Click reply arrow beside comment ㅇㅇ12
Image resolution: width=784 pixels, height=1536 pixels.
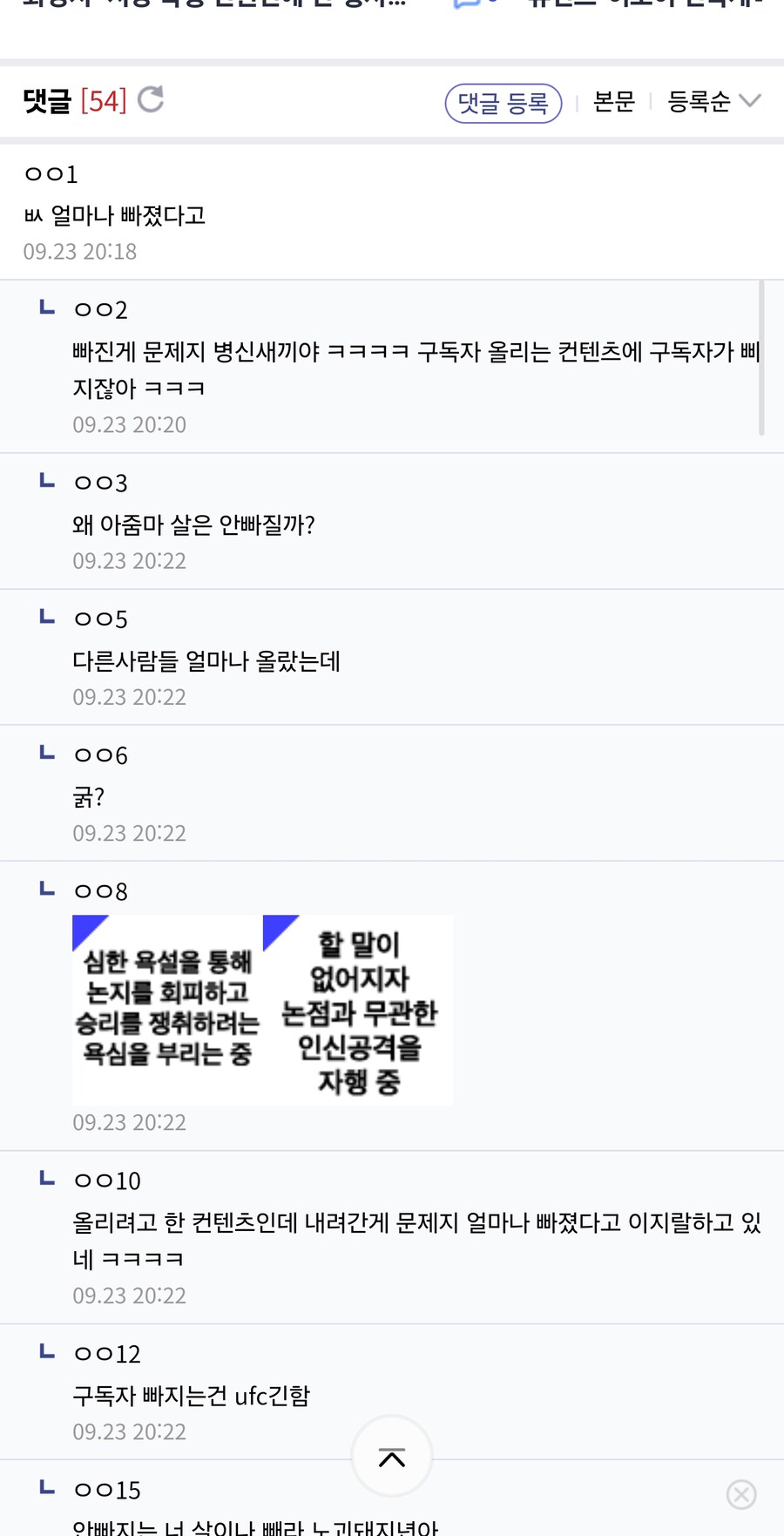pos(46,1351)
